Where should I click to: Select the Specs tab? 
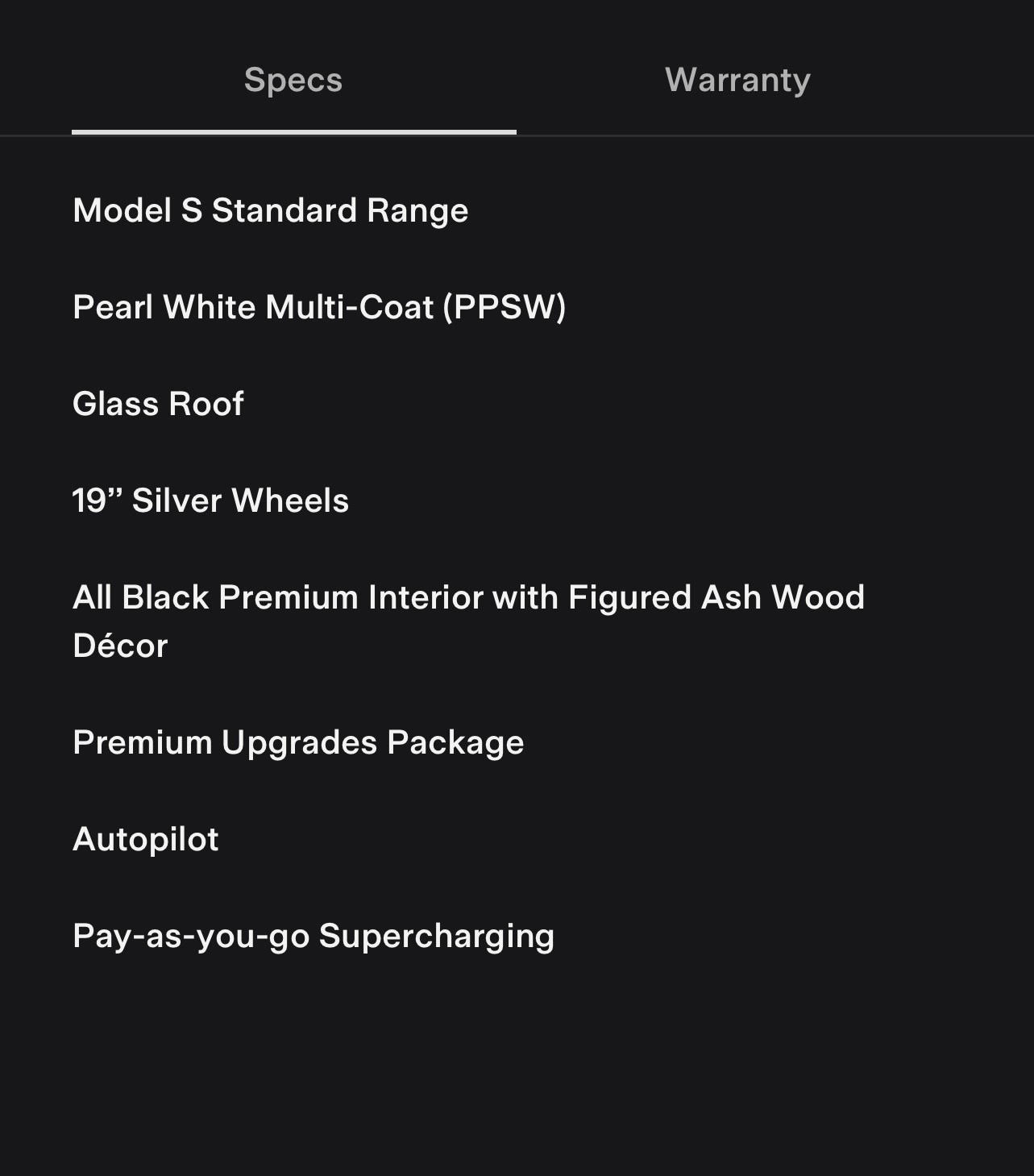tap(293, 80)
